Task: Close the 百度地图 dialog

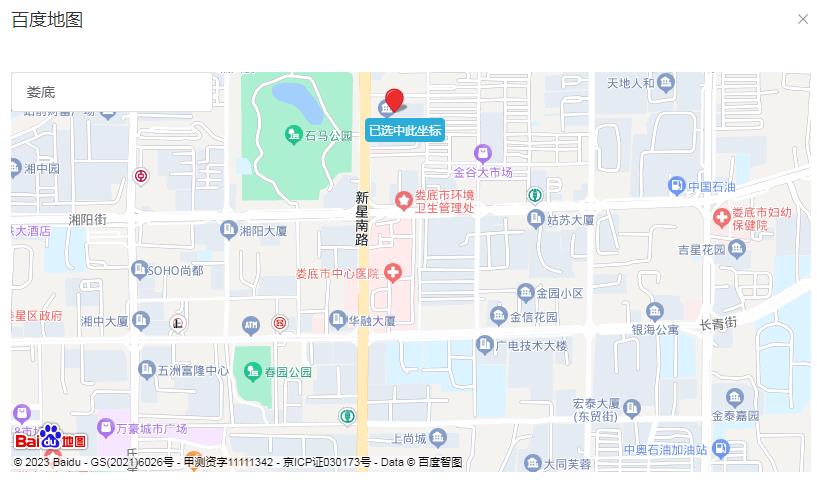Action: coord(802,19)
